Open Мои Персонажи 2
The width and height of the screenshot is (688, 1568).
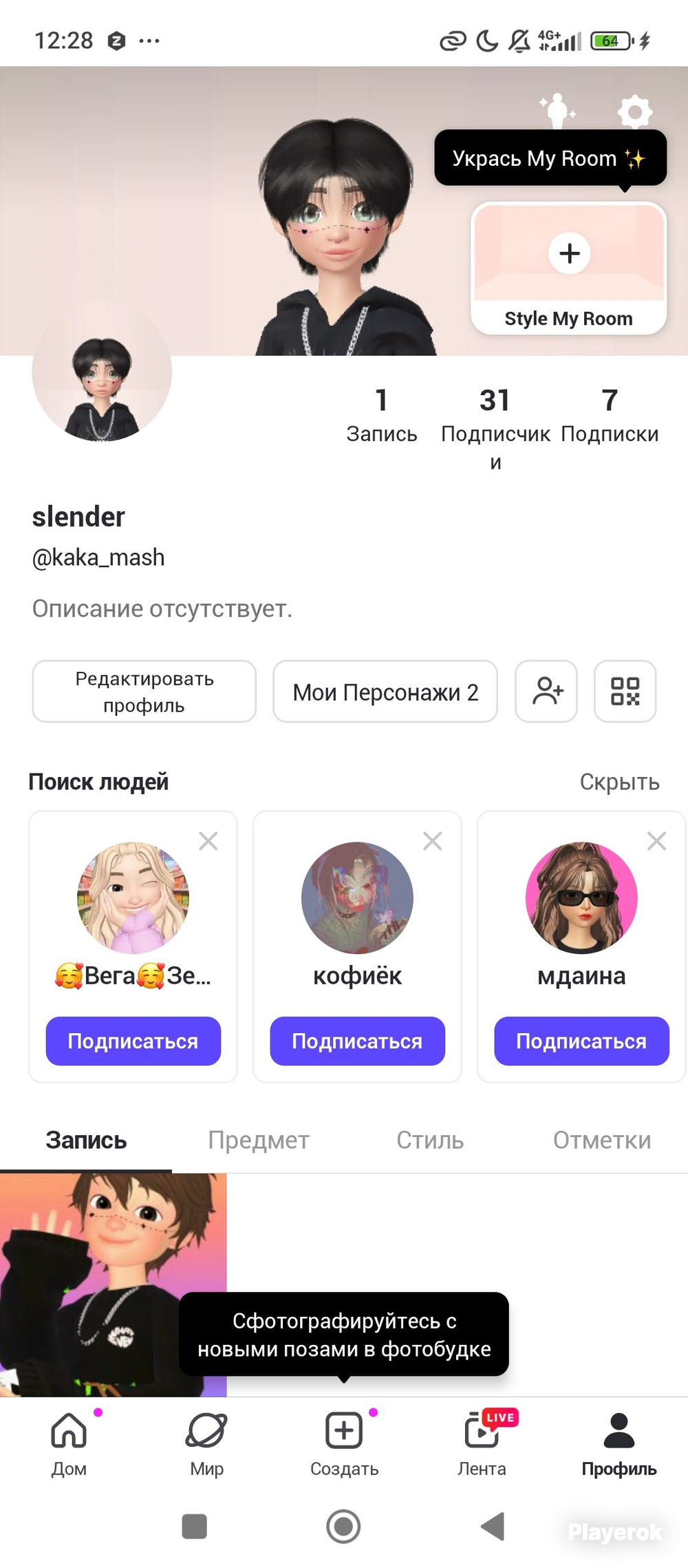(x=385, y=691)
